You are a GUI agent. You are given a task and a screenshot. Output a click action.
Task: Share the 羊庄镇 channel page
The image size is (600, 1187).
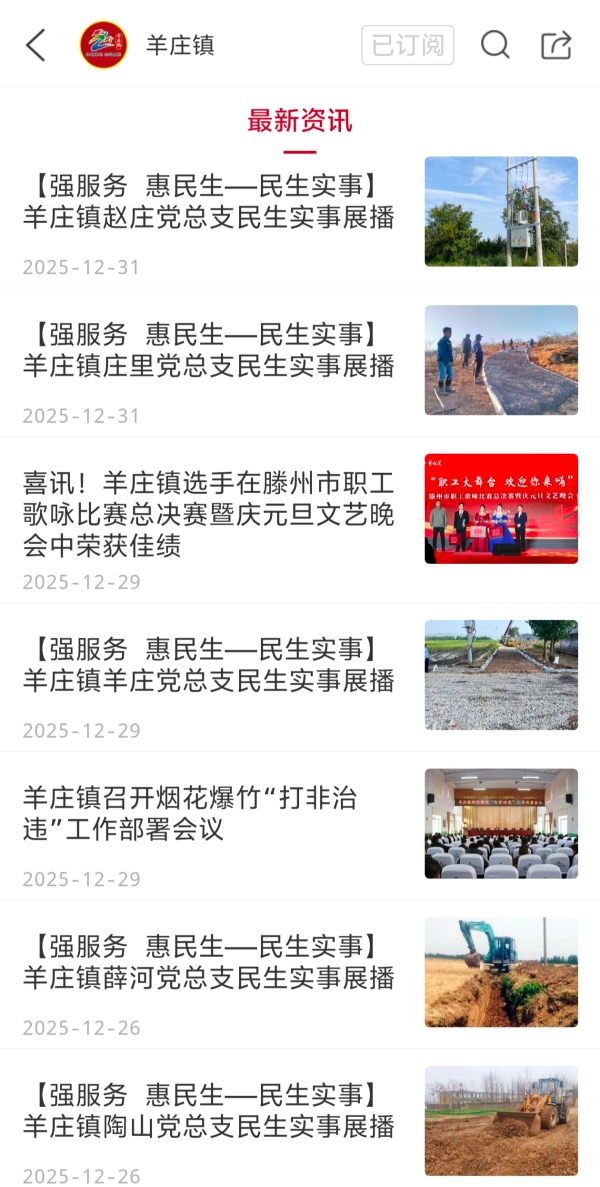(556, 45)
